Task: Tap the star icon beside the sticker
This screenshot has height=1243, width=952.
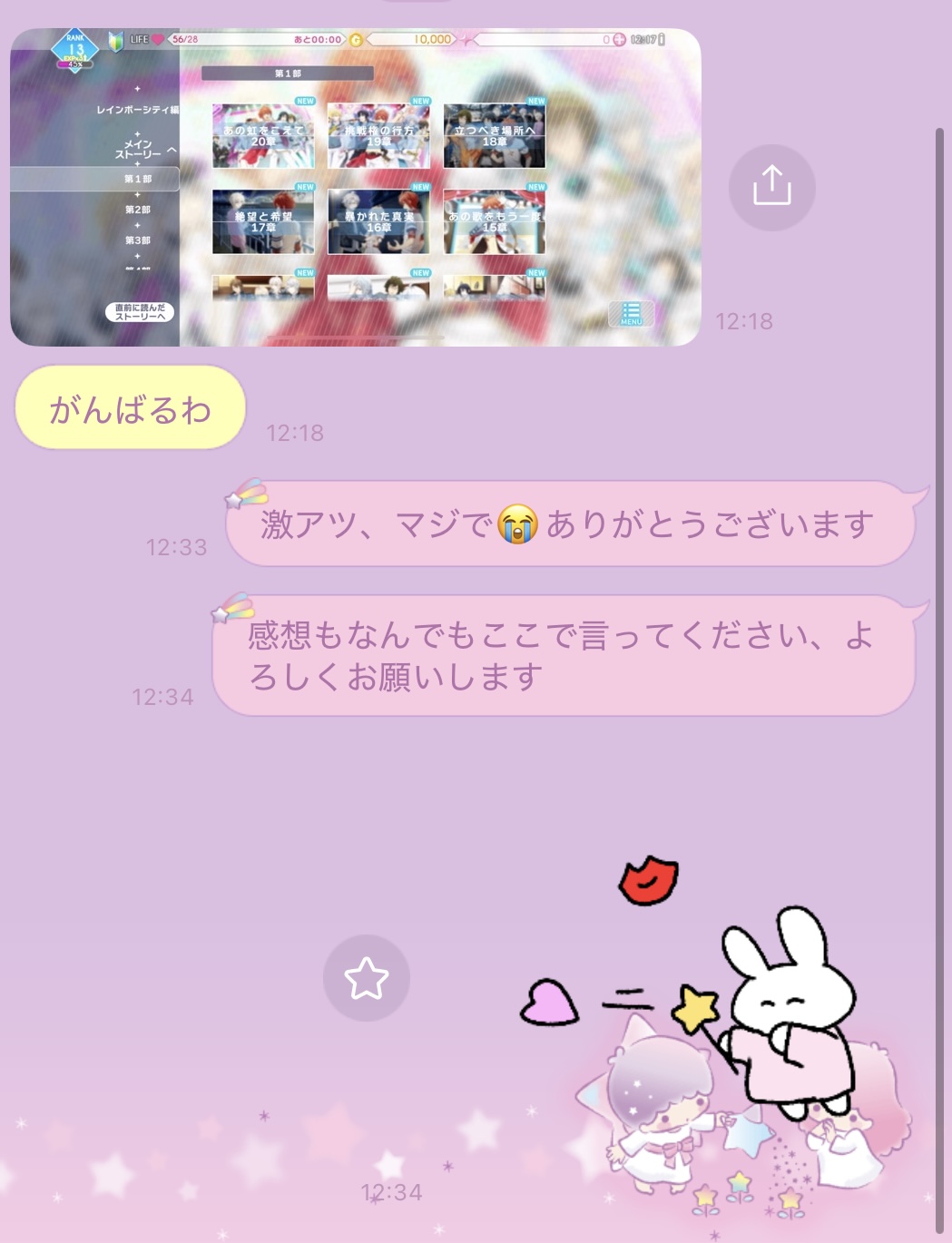Action: [x=366, y=978]
